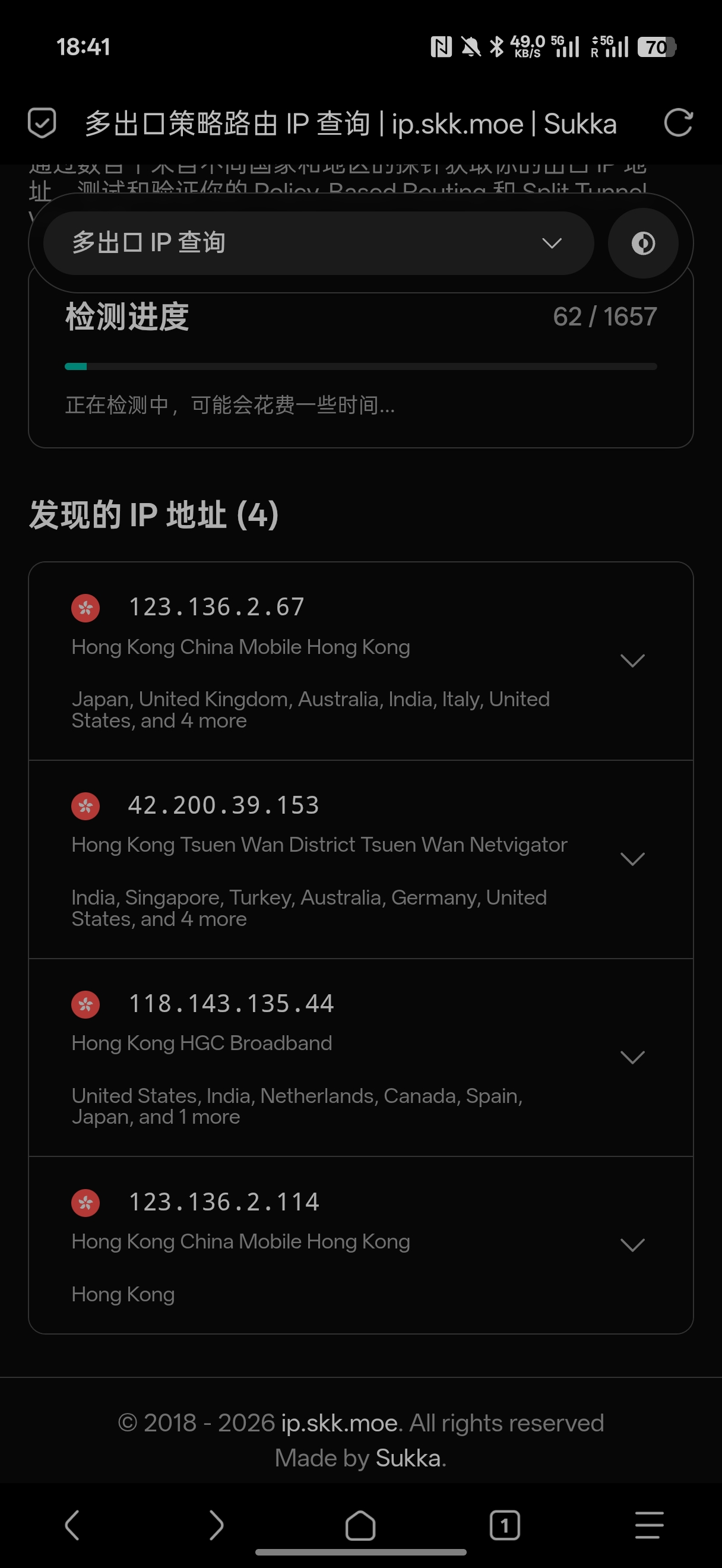722x1568 pixels.
Task: Go back to previous page
Action: coord(72,1525)
